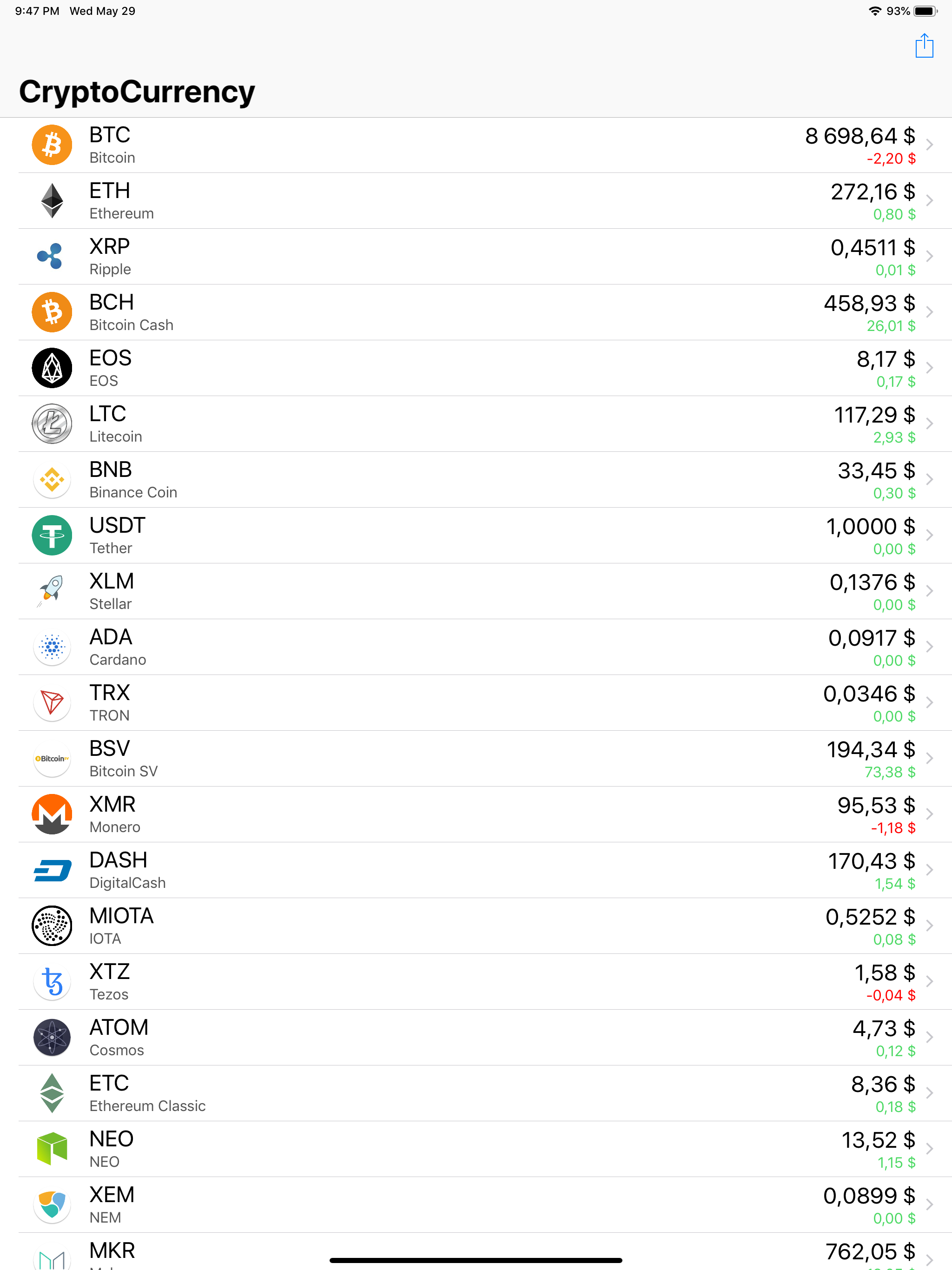Tap the battery indicator in status bar
The image size is (952, 1270).
[x=925, y=10]
